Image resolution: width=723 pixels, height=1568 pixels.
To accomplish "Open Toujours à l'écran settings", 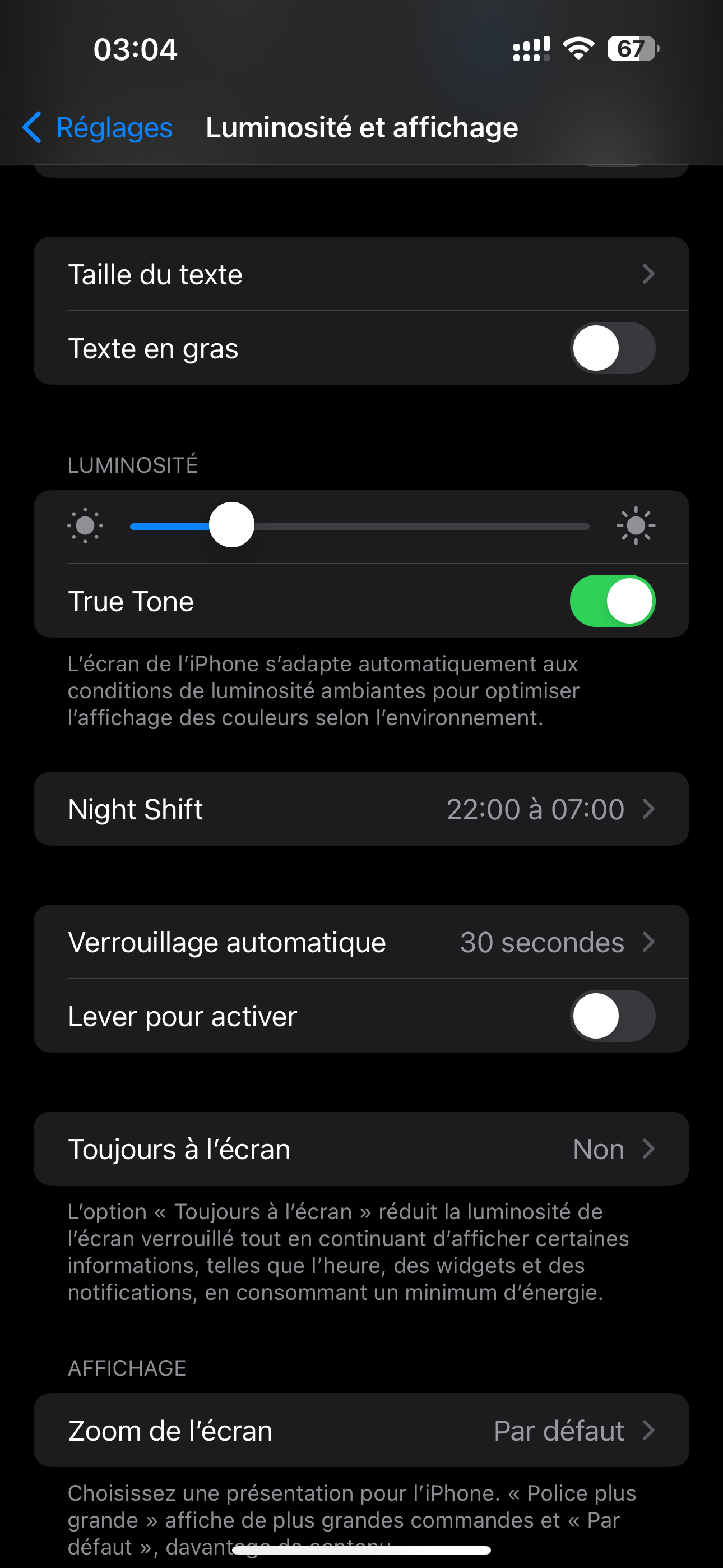I will click(x=361, y=1149).
